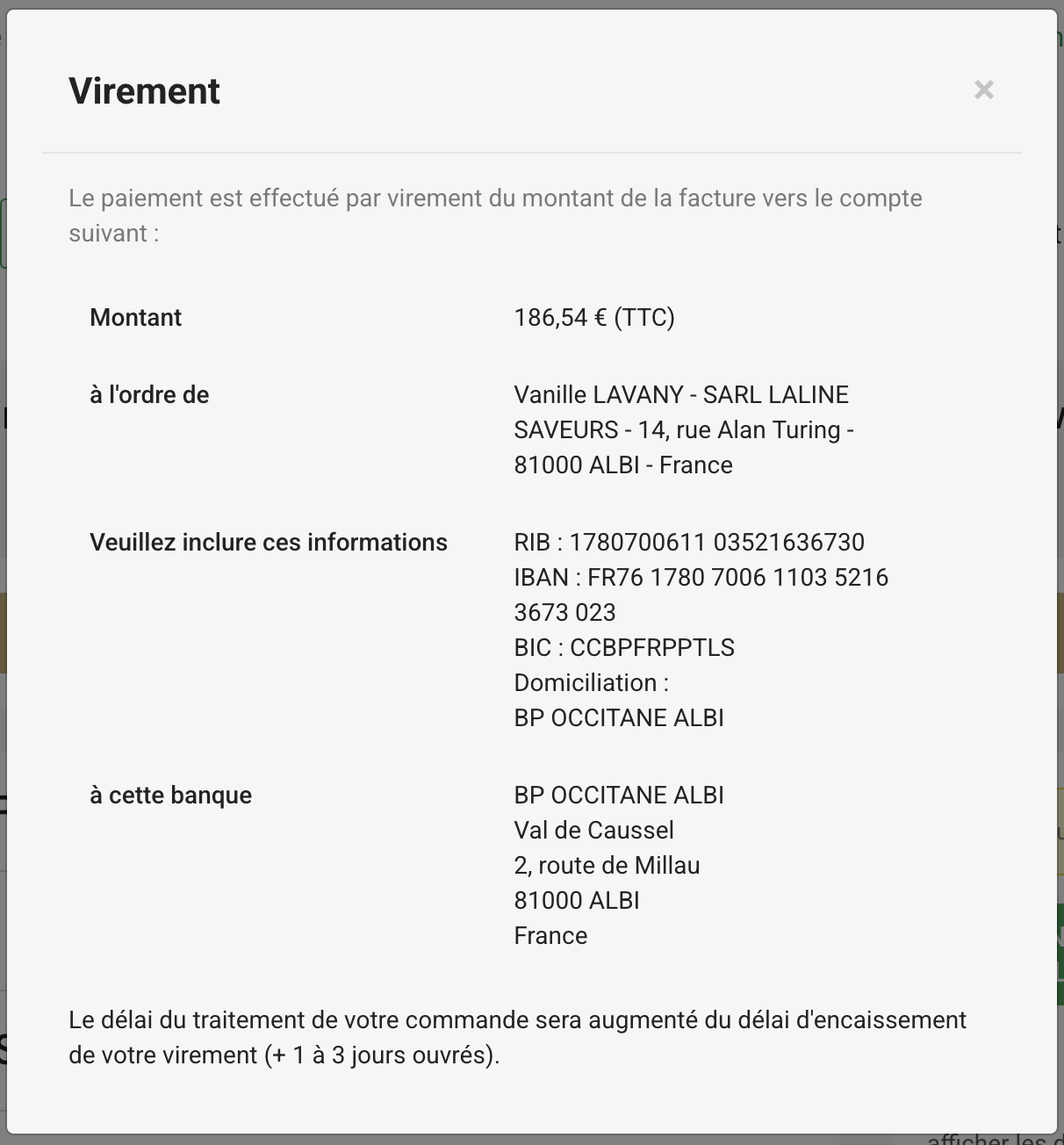Image resolution: width=1064 pixels, height=1145 pixels.
Task: Select the Virement dialog title
Action: click(145, 90)
